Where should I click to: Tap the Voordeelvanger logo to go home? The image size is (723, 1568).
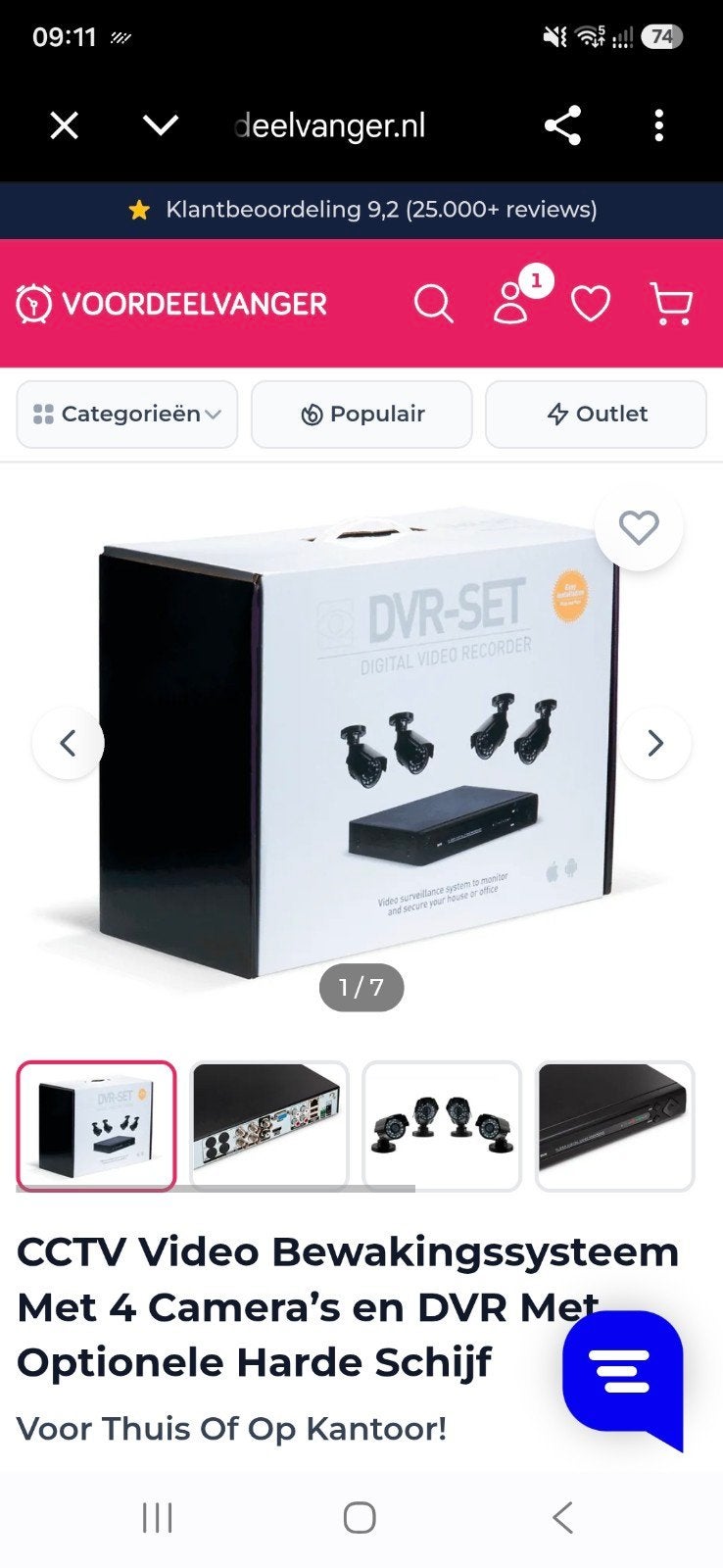click(171, 304)
